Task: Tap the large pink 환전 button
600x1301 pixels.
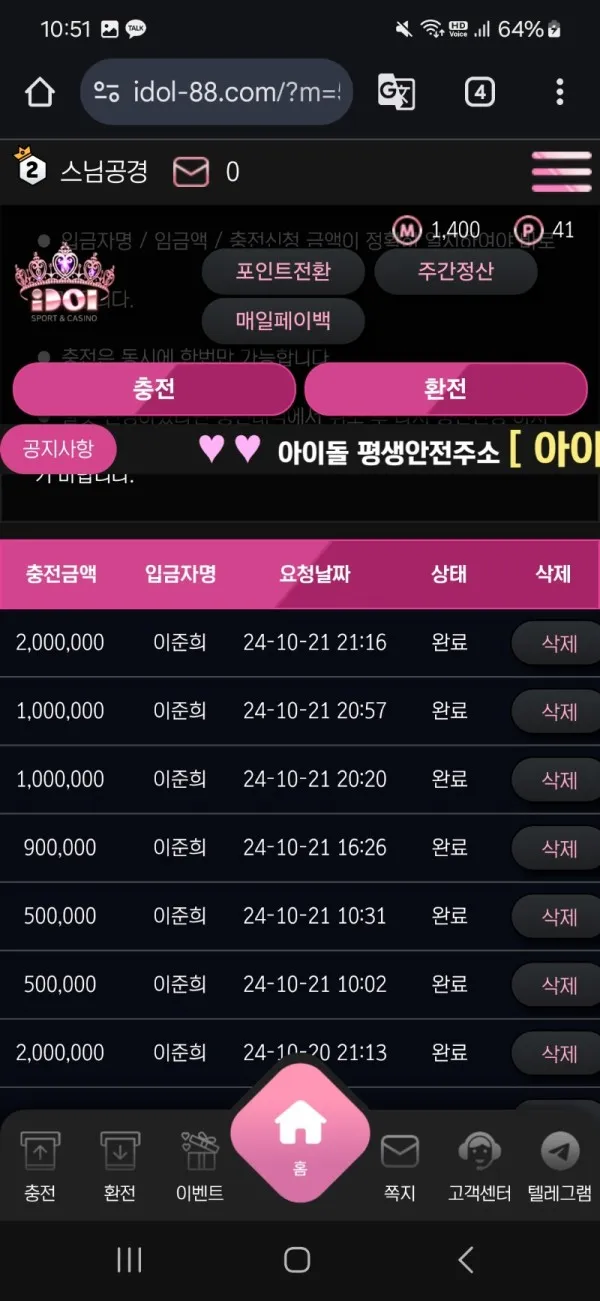Action: 445,388
